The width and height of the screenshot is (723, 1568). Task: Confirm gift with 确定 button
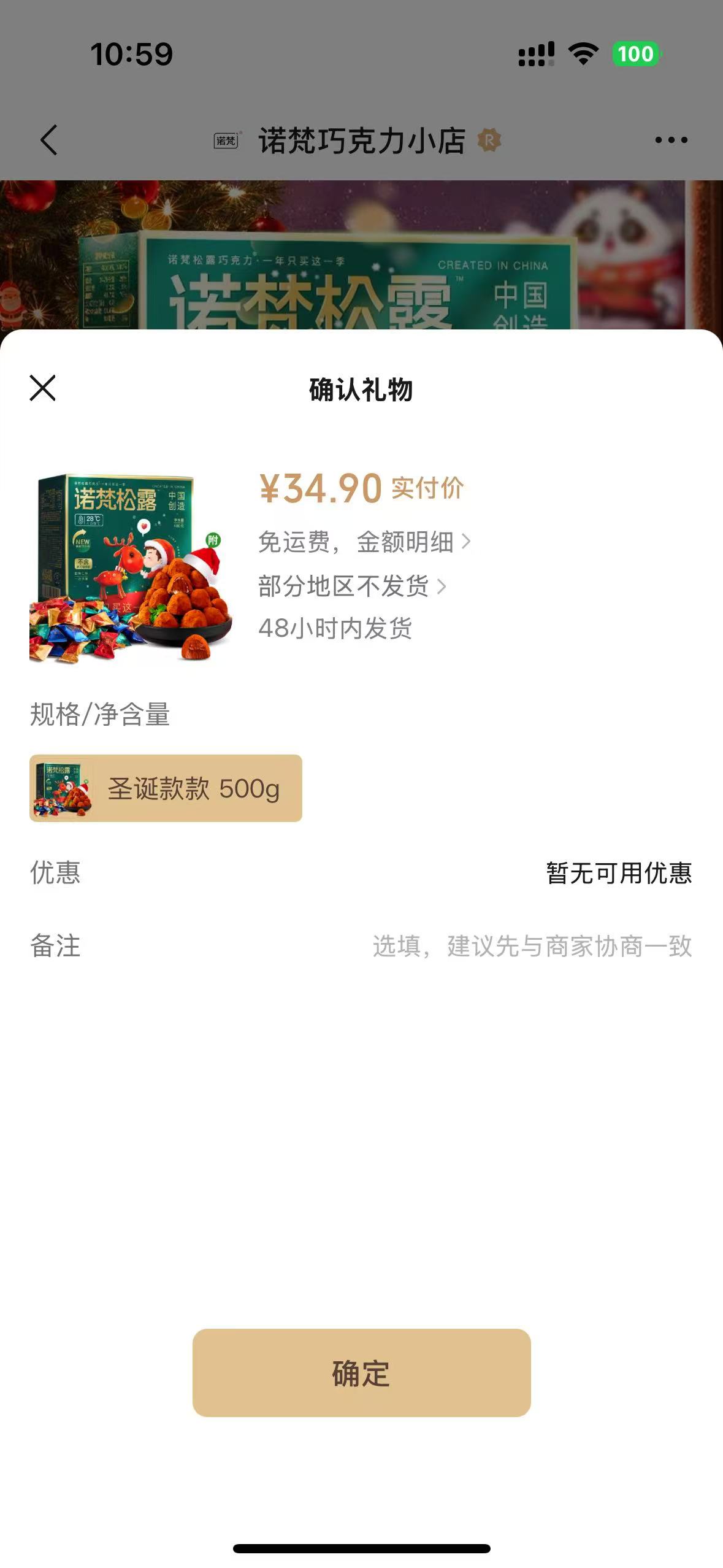tap(361, 1373)
